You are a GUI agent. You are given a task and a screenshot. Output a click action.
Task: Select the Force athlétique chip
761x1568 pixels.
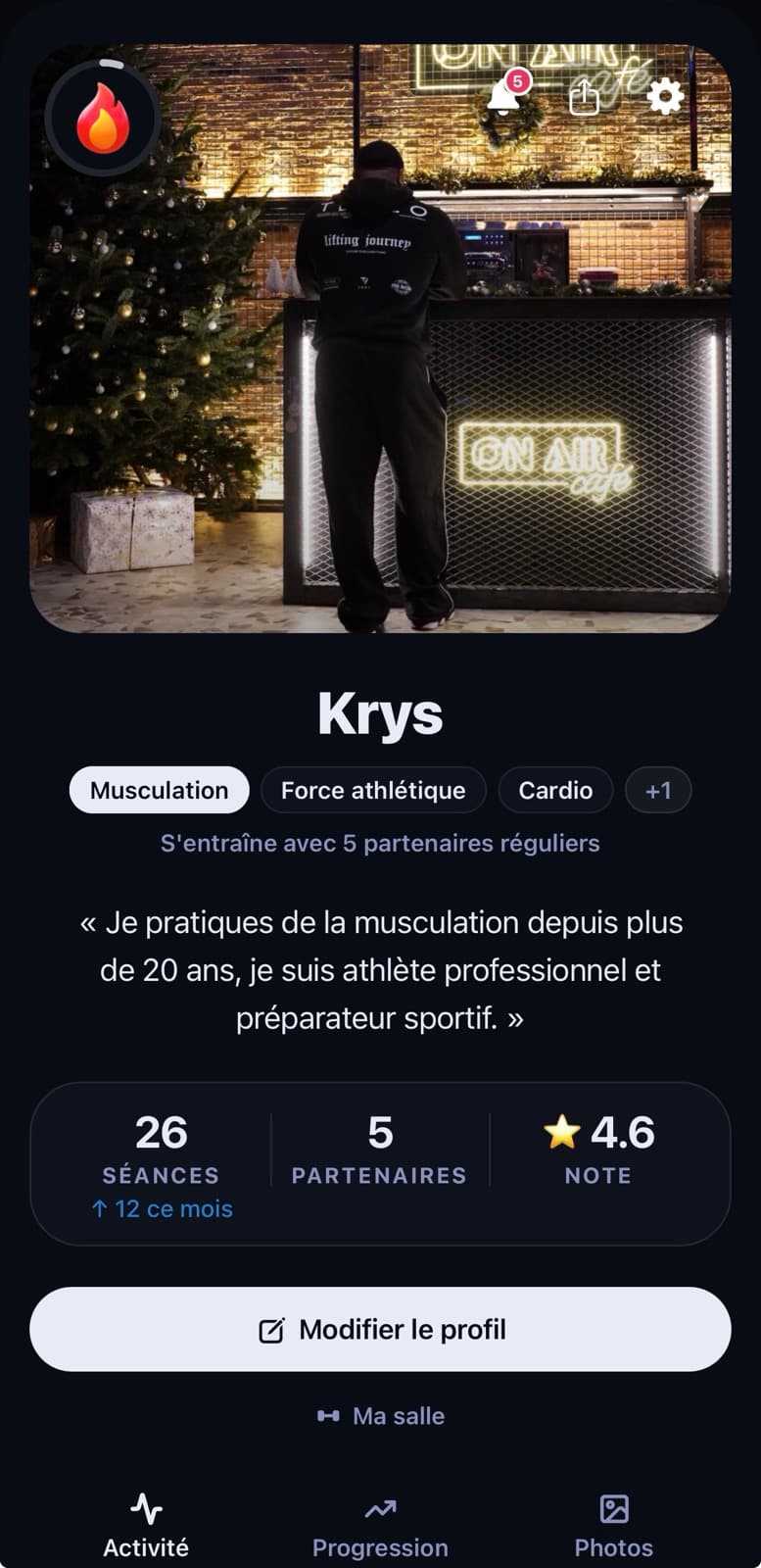(373, 790)
